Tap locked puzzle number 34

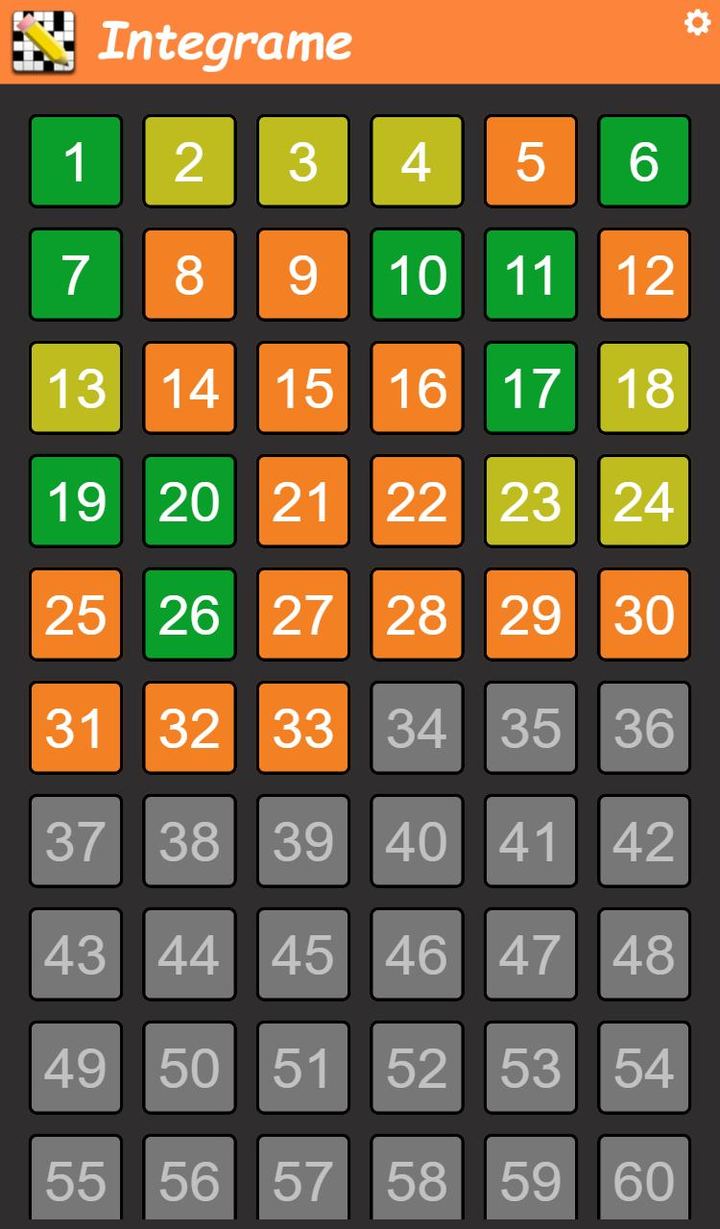tap(417, 728)
